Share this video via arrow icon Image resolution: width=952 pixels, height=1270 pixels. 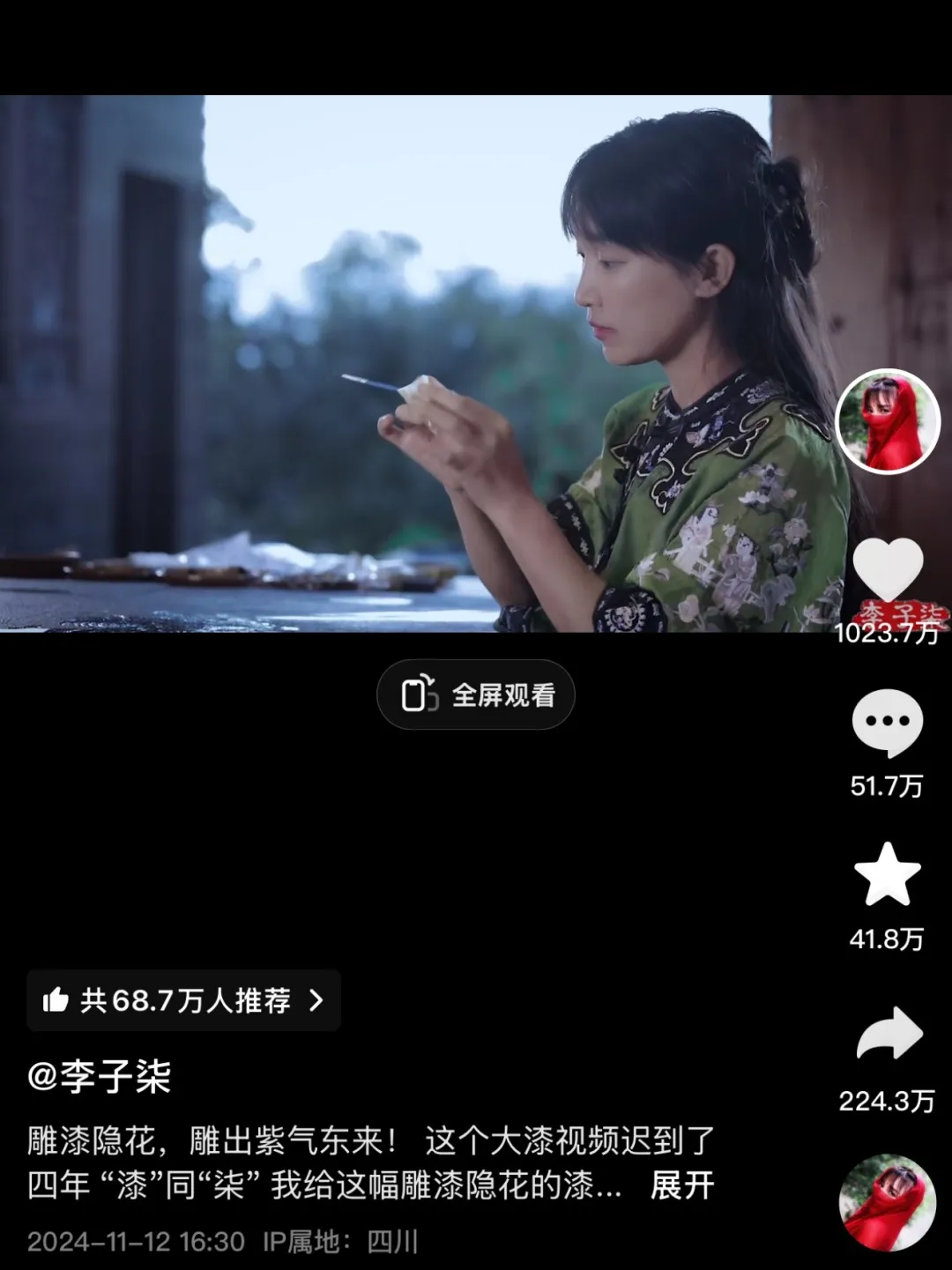[x=889, y=1034]
